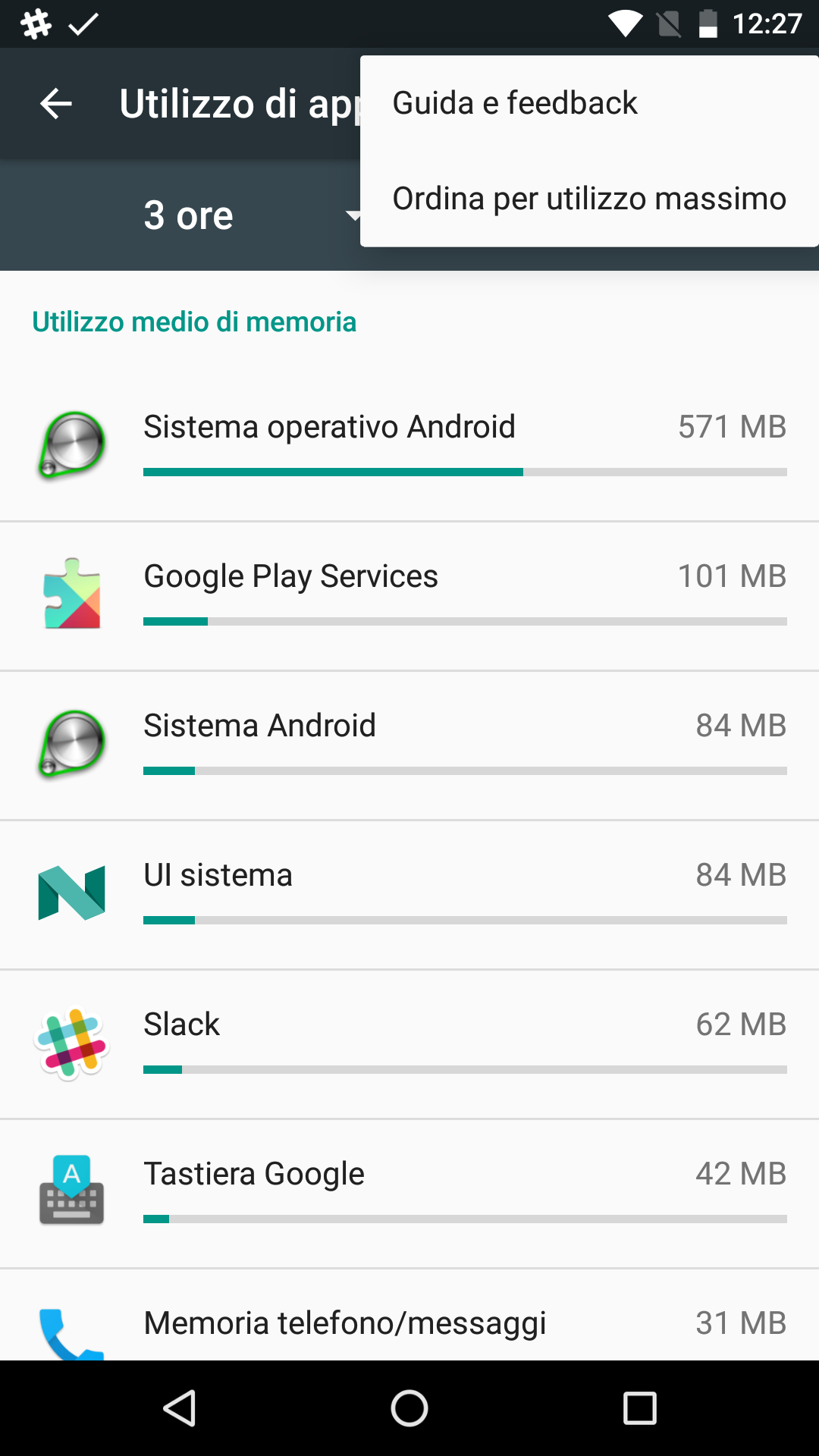The height and width of the screenshot is (1456, 819).
Task: Open Memoria telefono/messaggi entry
Action: (x=409, y=1315)
